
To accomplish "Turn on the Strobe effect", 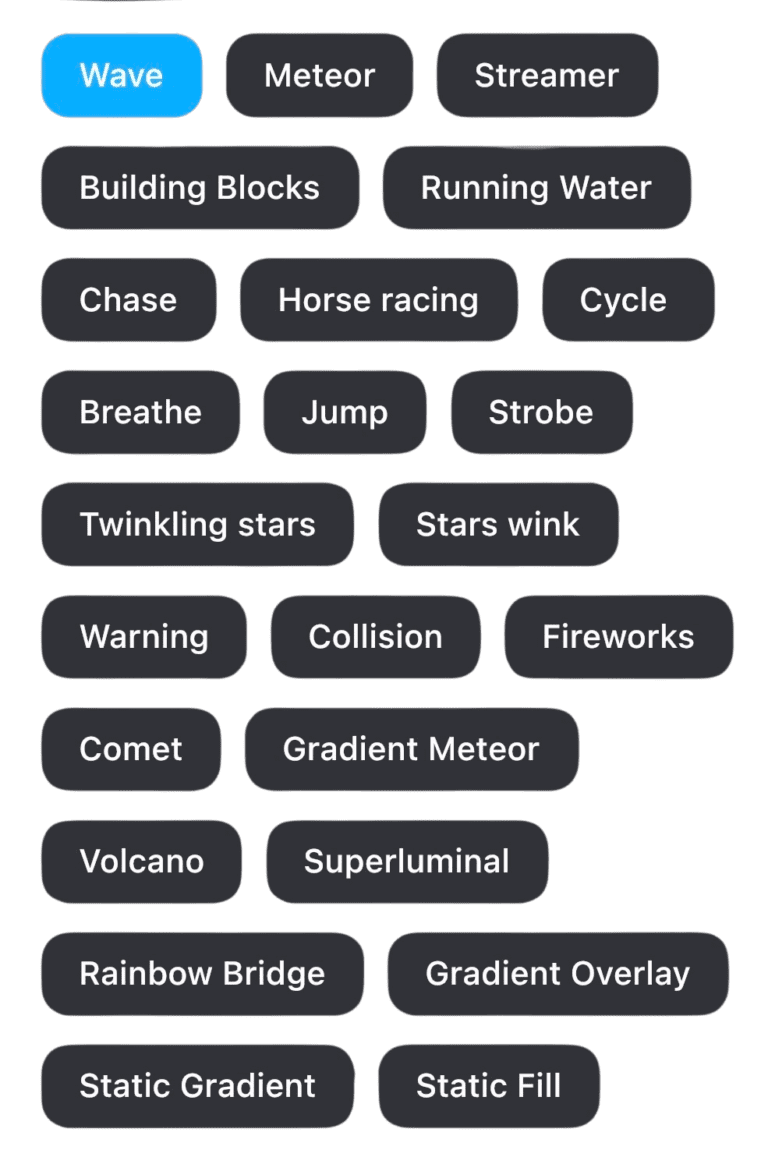I will tap(541, 412).
